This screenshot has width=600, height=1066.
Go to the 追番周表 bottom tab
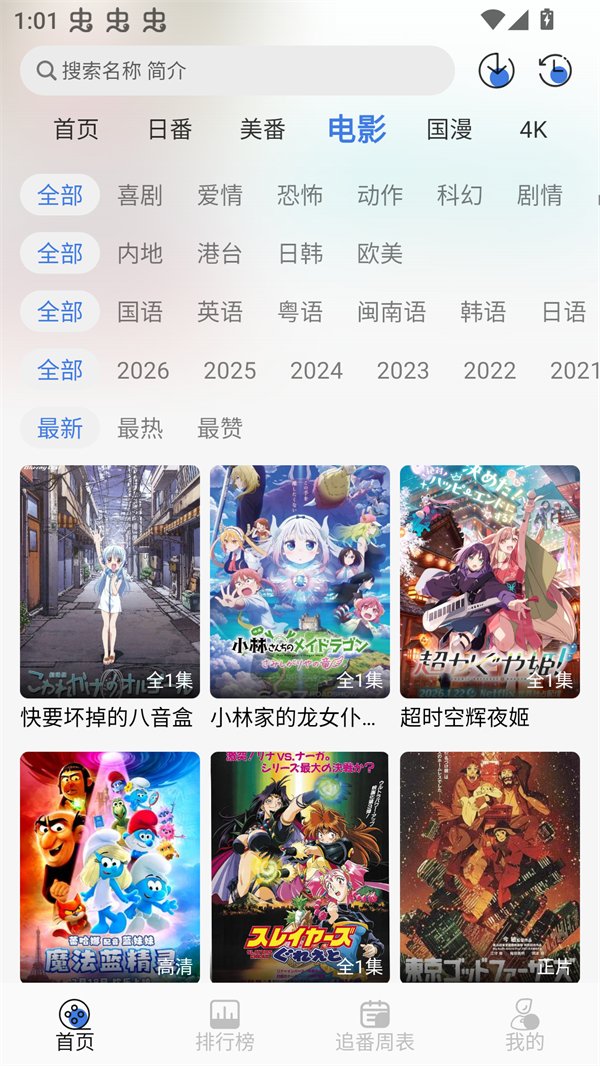pos(374,1025)
